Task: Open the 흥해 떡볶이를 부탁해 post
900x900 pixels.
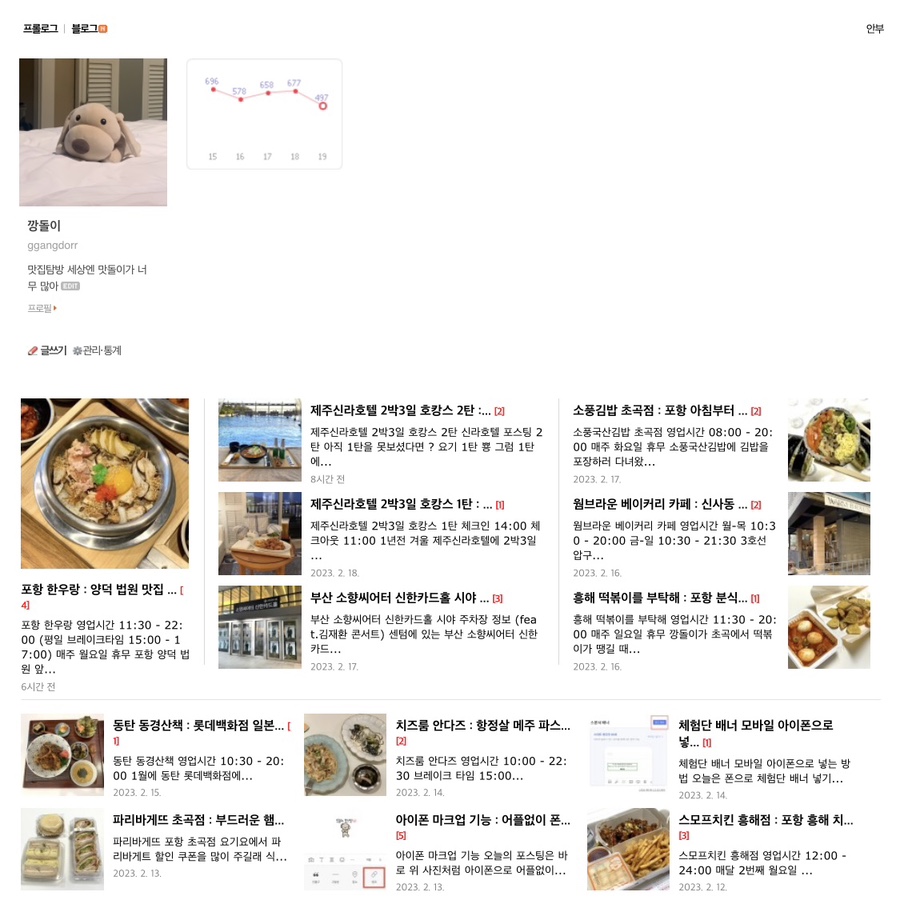Action: pyautogui.click(x=660, y=598)
